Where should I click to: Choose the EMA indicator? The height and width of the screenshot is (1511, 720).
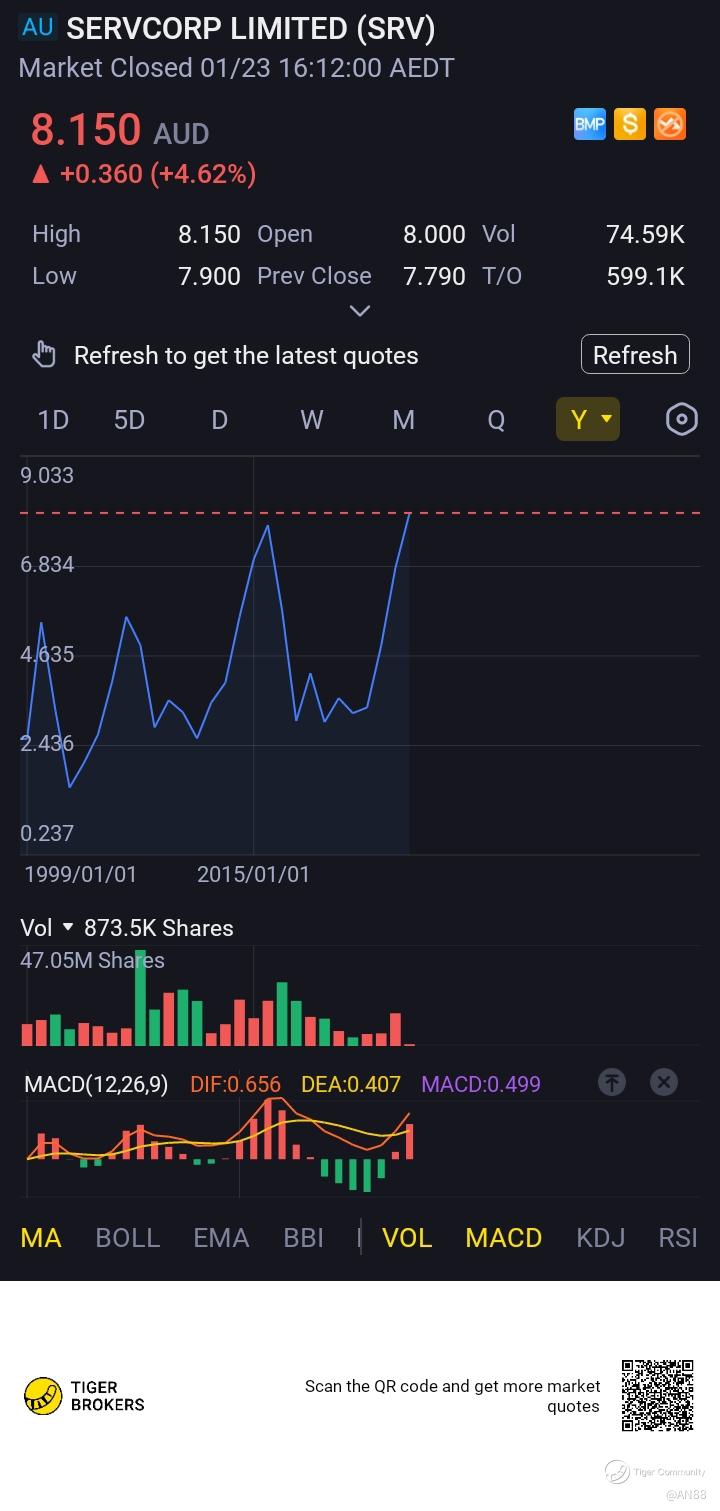[x=221, y=1238]
